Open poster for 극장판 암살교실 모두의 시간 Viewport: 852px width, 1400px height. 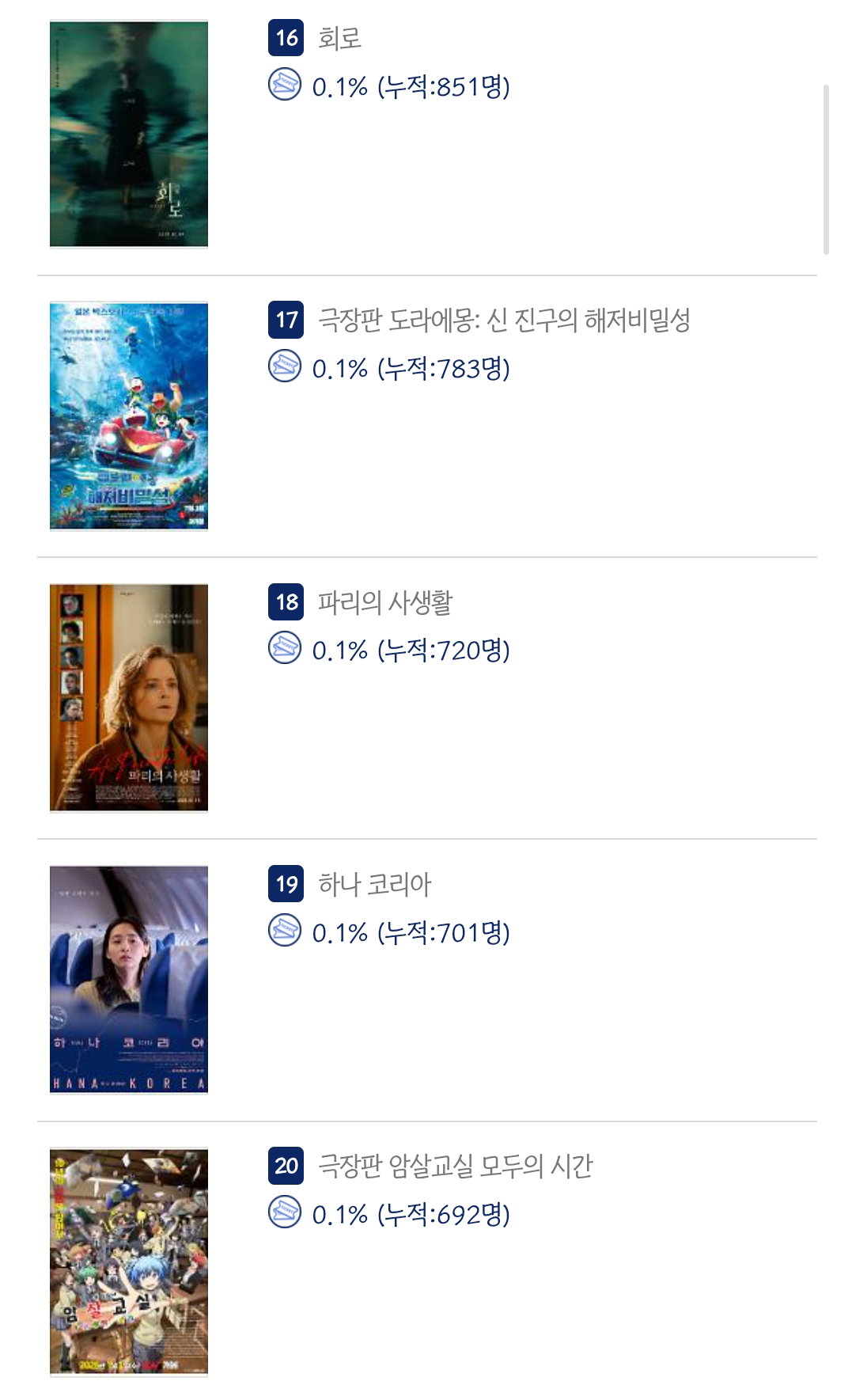pyautogui.click(x=129, y=1262)
